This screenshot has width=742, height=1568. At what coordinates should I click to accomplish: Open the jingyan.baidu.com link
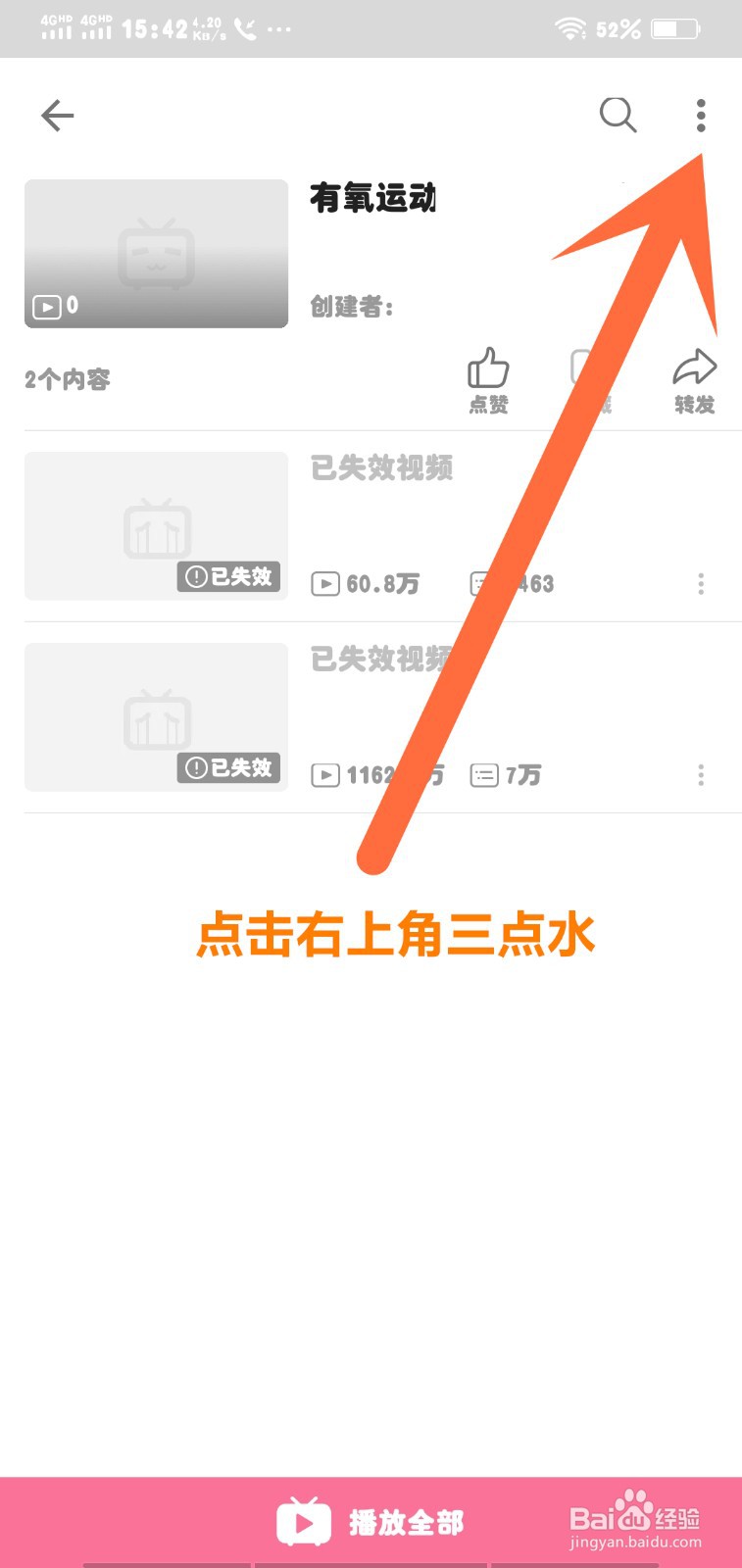635,1541
